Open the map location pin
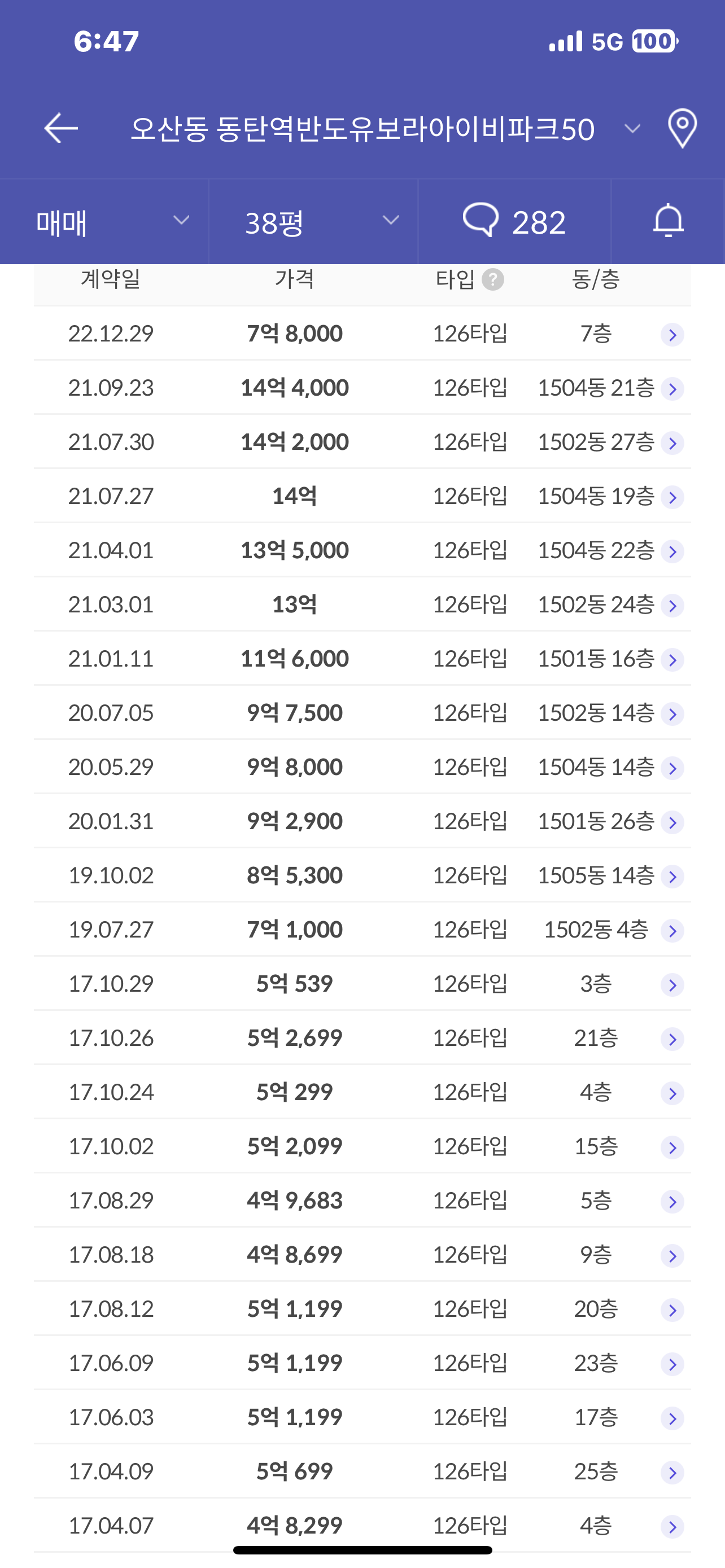 click(x=682, y=129)
